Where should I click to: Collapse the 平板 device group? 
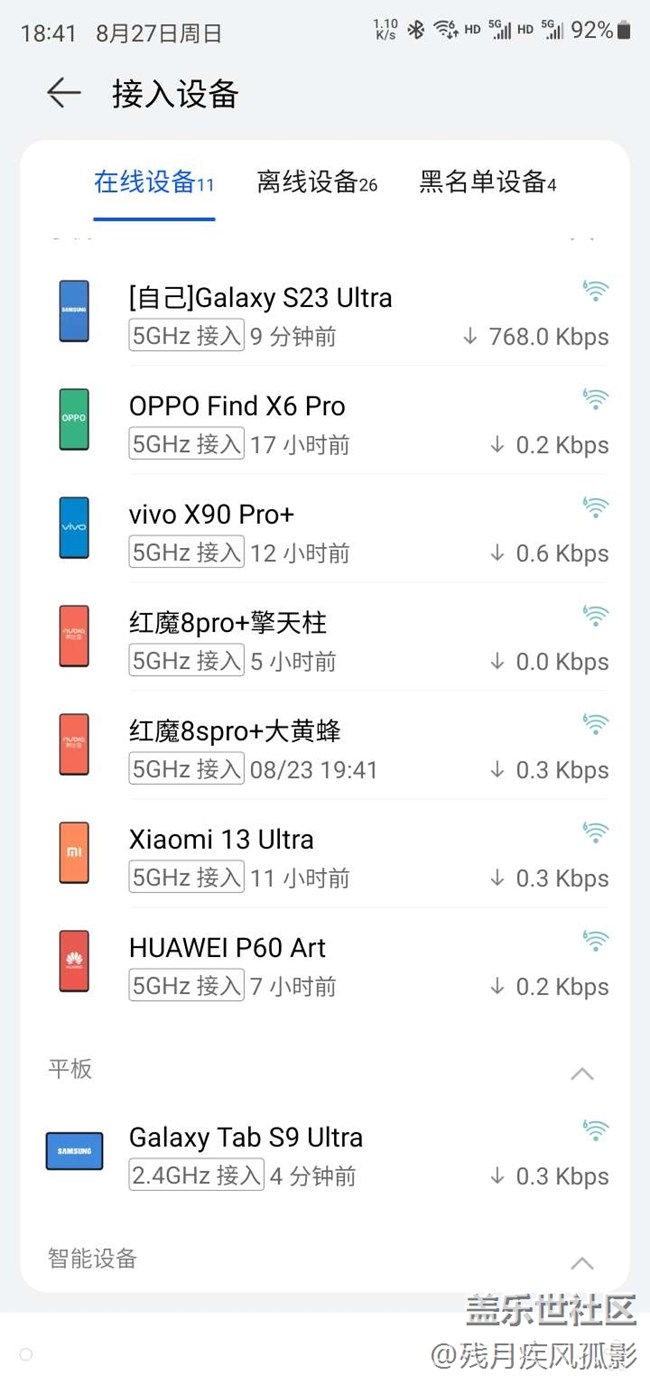coord(581,1073)
